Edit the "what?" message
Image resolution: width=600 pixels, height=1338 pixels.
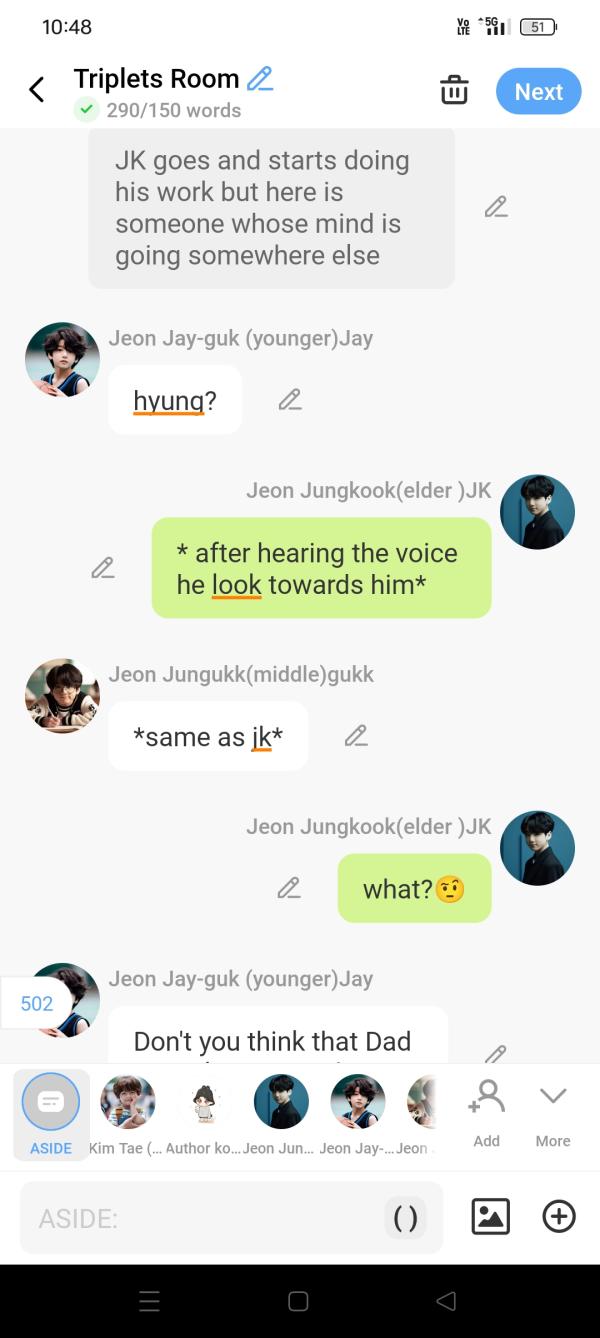(289, 888)
